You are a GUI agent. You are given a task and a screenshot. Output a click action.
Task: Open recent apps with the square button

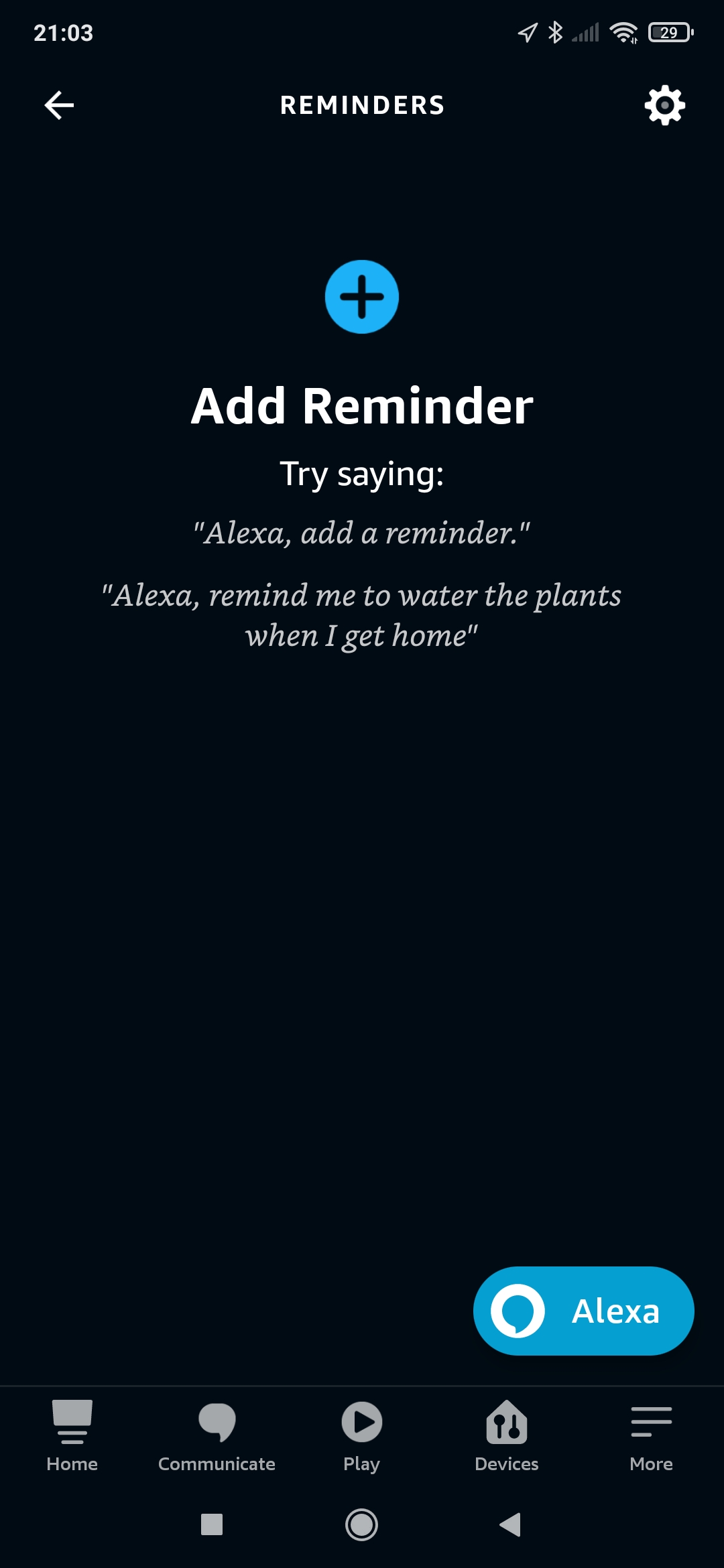click(212, 1524)
